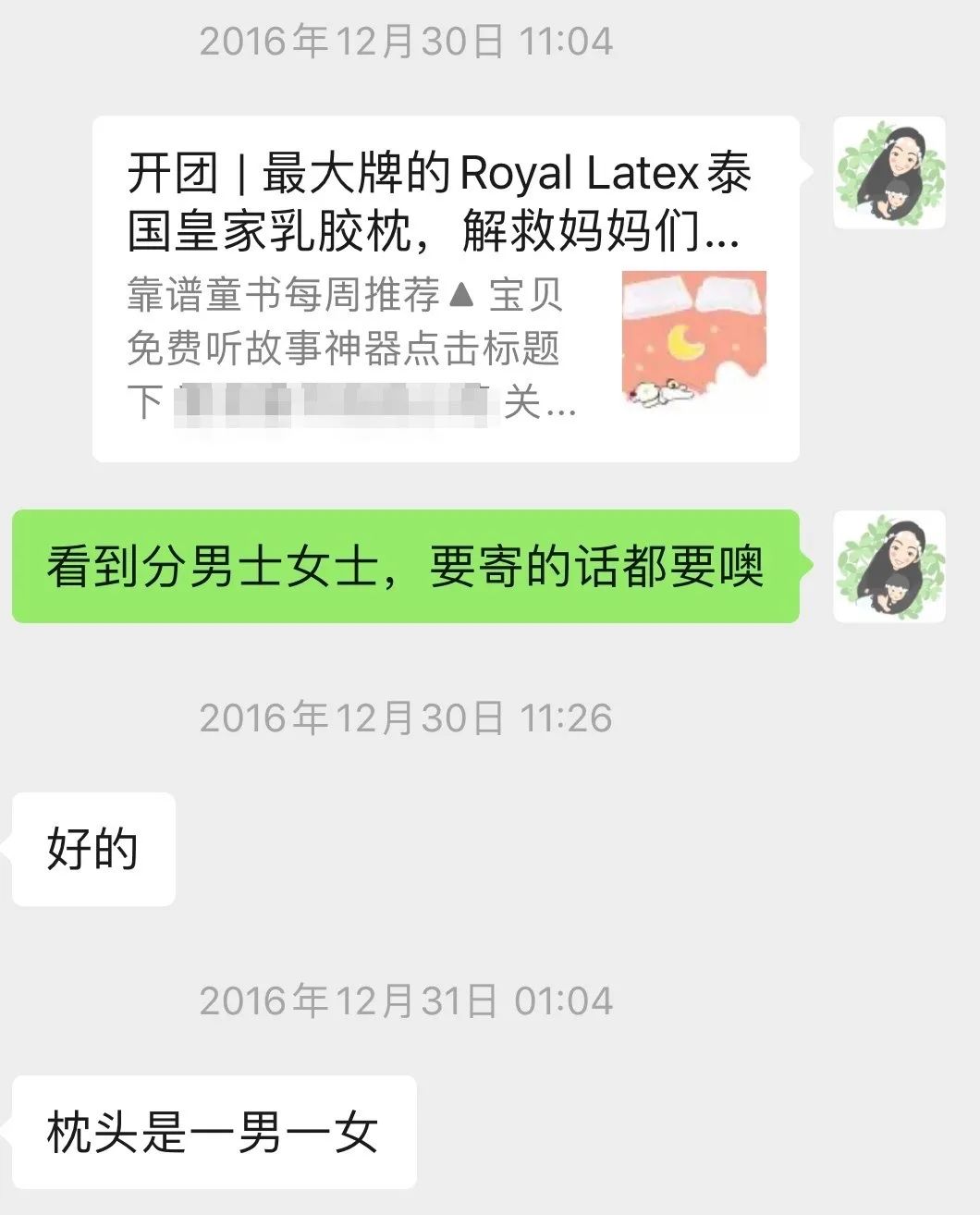Select the message bubble saying 好的
980x1215 pixels.
pyautogui.click(x=92, y=849)
